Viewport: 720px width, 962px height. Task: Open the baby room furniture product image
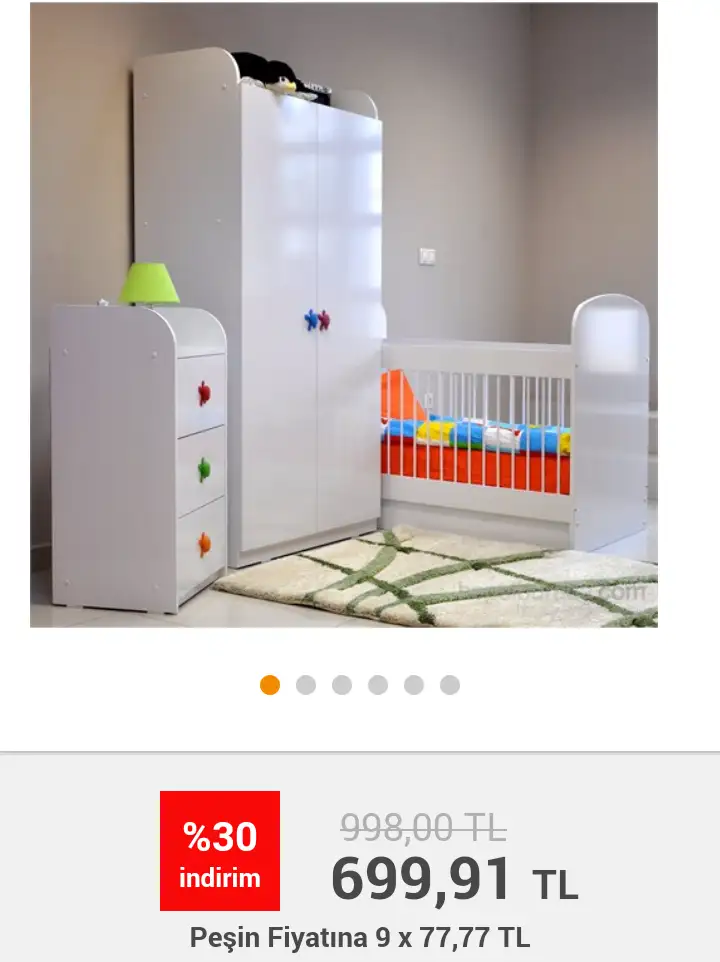(344, 315)
